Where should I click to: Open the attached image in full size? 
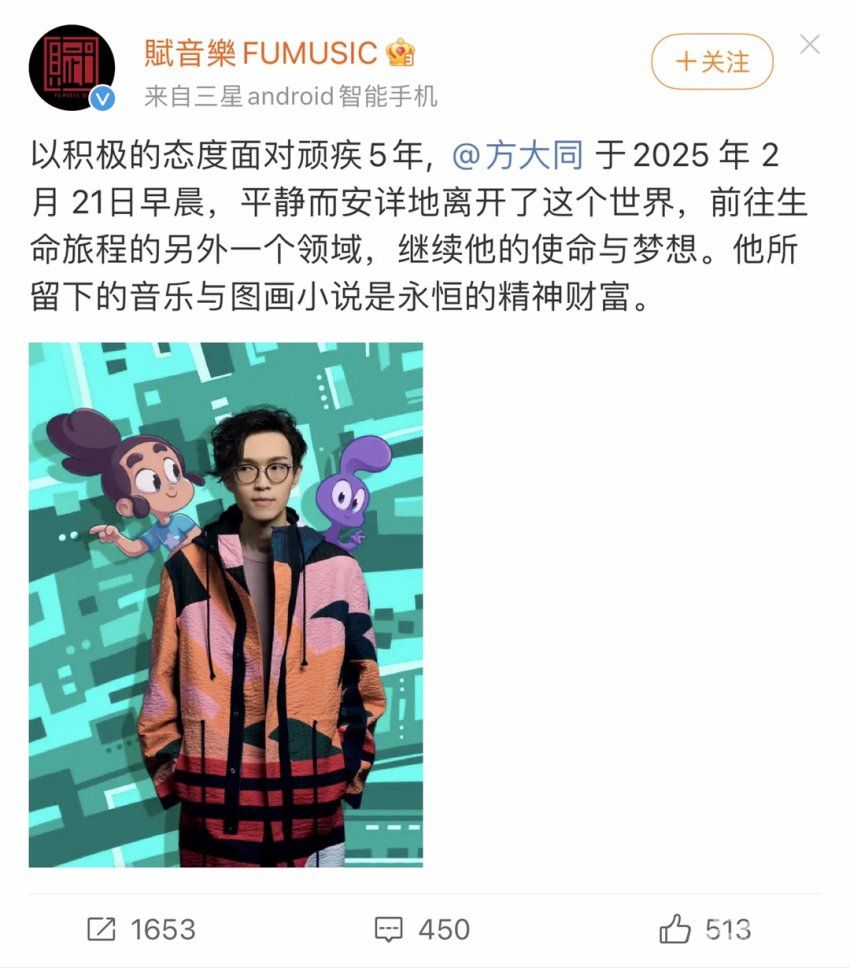click(226, 604)
